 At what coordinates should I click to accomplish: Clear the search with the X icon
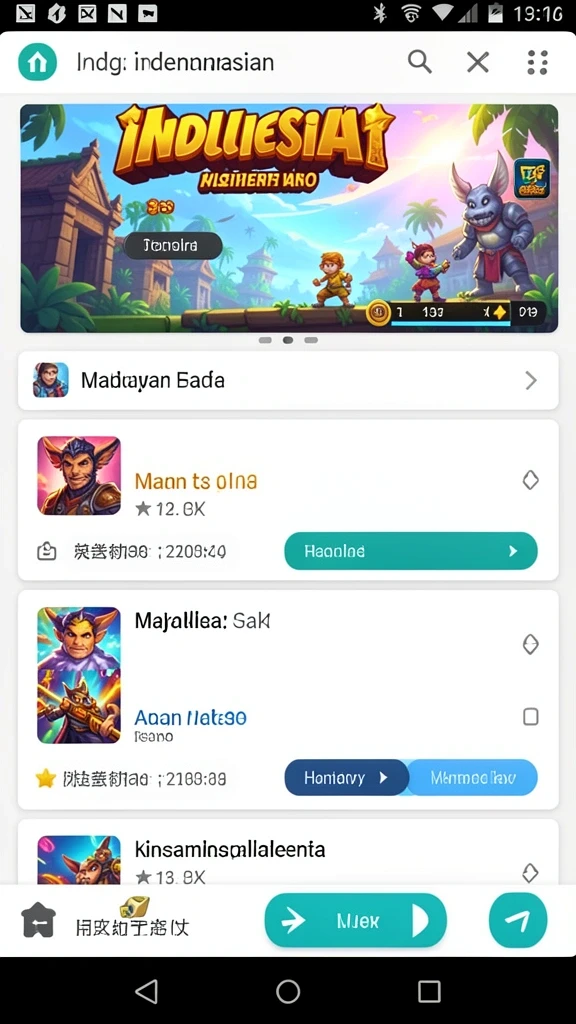(x=478, y=63)
